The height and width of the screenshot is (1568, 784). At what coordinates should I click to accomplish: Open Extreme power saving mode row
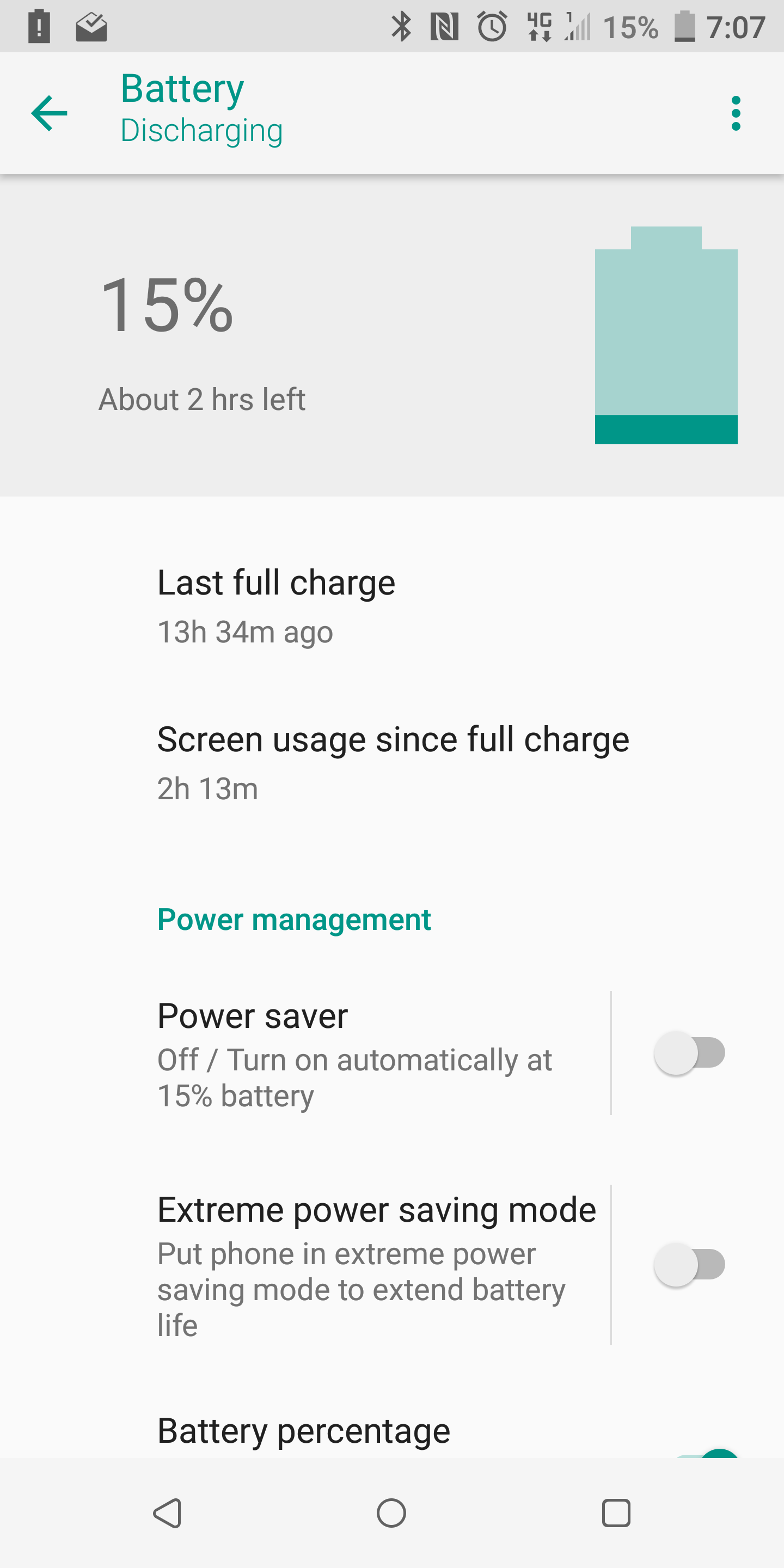[305, 1264]
